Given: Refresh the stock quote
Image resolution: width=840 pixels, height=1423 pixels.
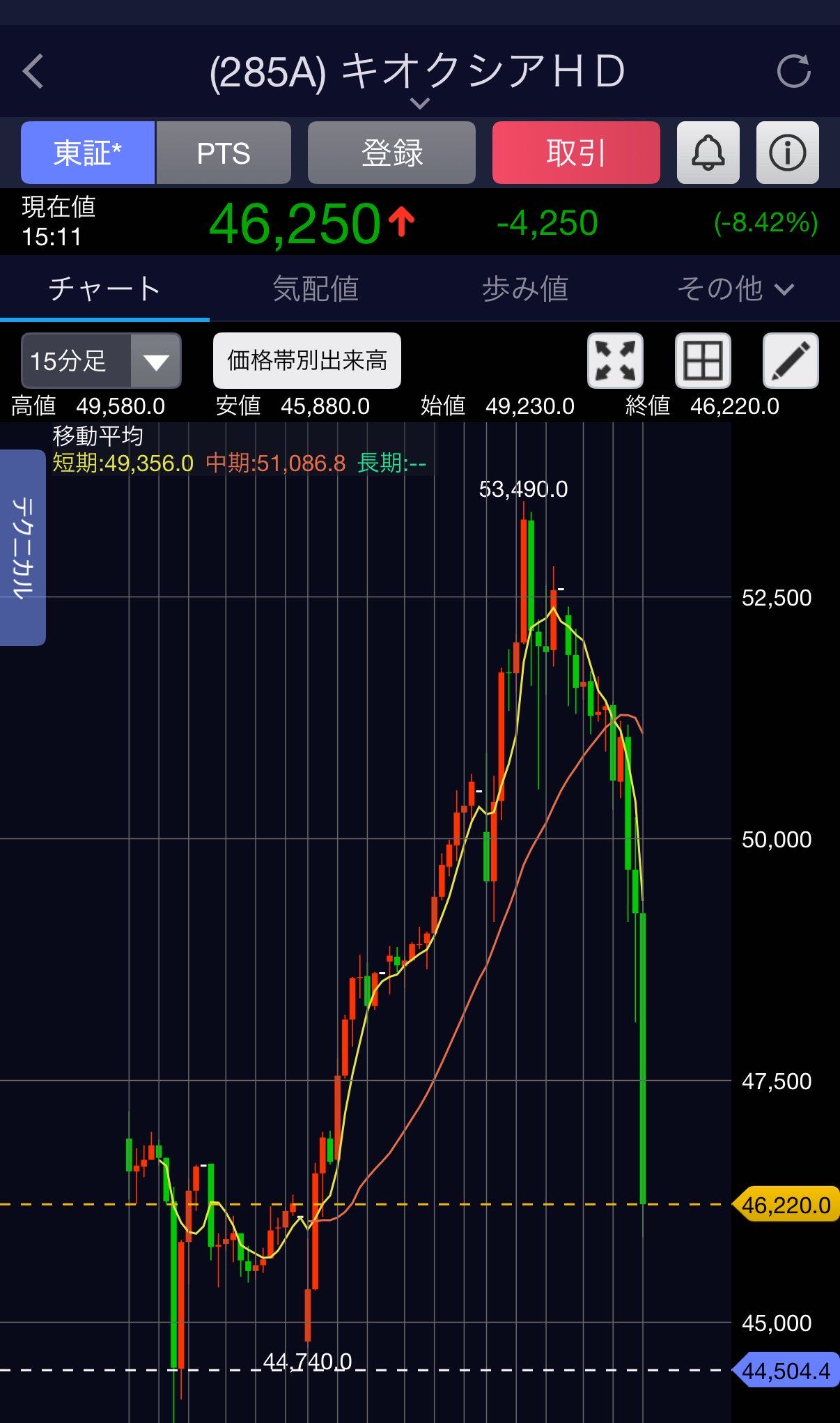Looking at the screenshot, I should click(x=794, y=71).
